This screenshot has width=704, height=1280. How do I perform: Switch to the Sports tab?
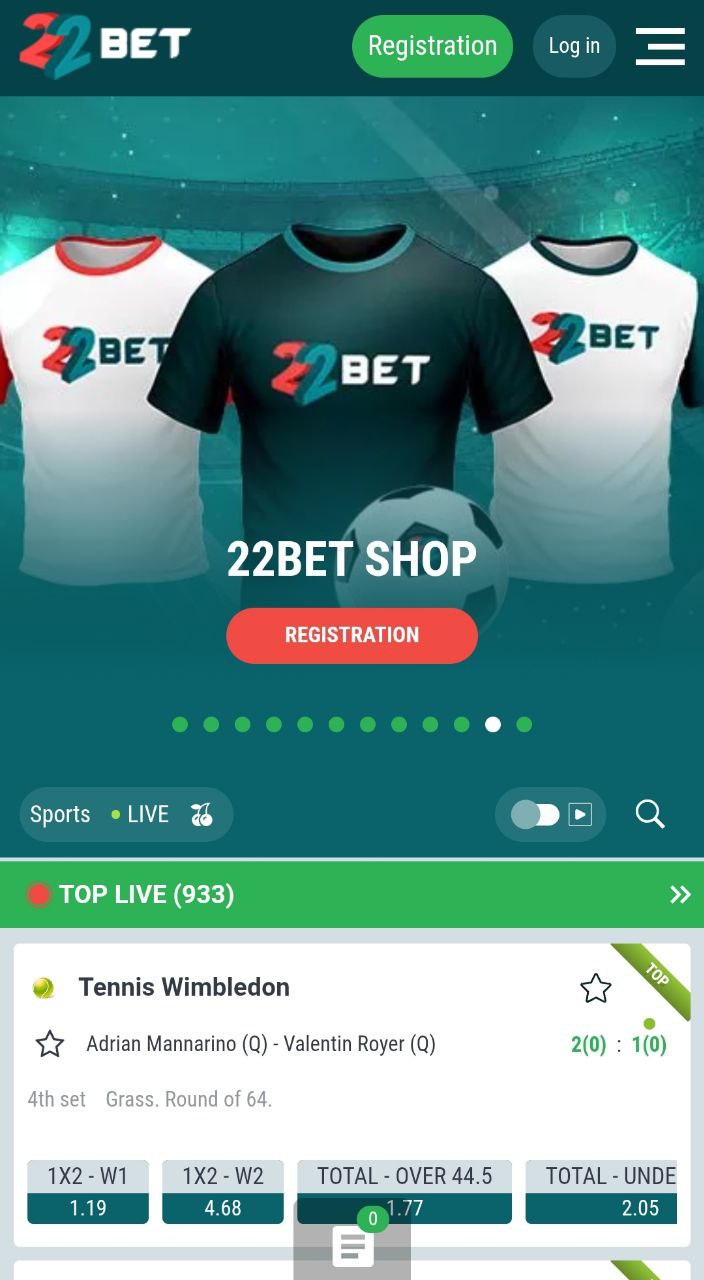[60, 814]
